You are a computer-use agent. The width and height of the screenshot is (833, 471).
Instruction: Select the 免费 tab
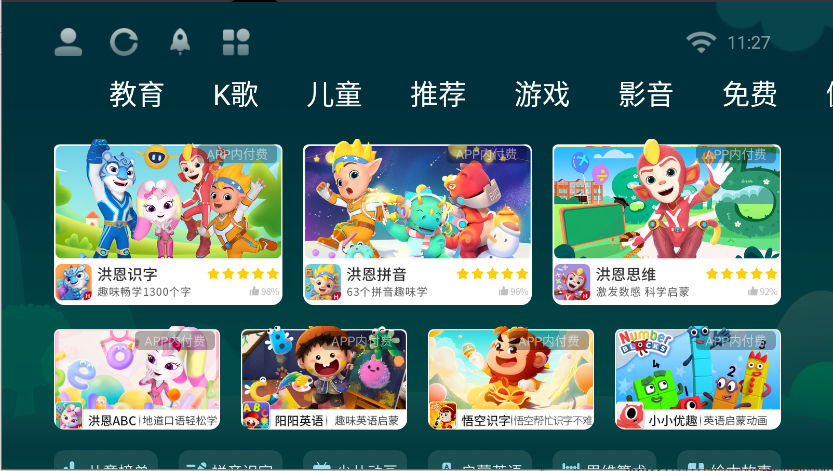(750, 95)
